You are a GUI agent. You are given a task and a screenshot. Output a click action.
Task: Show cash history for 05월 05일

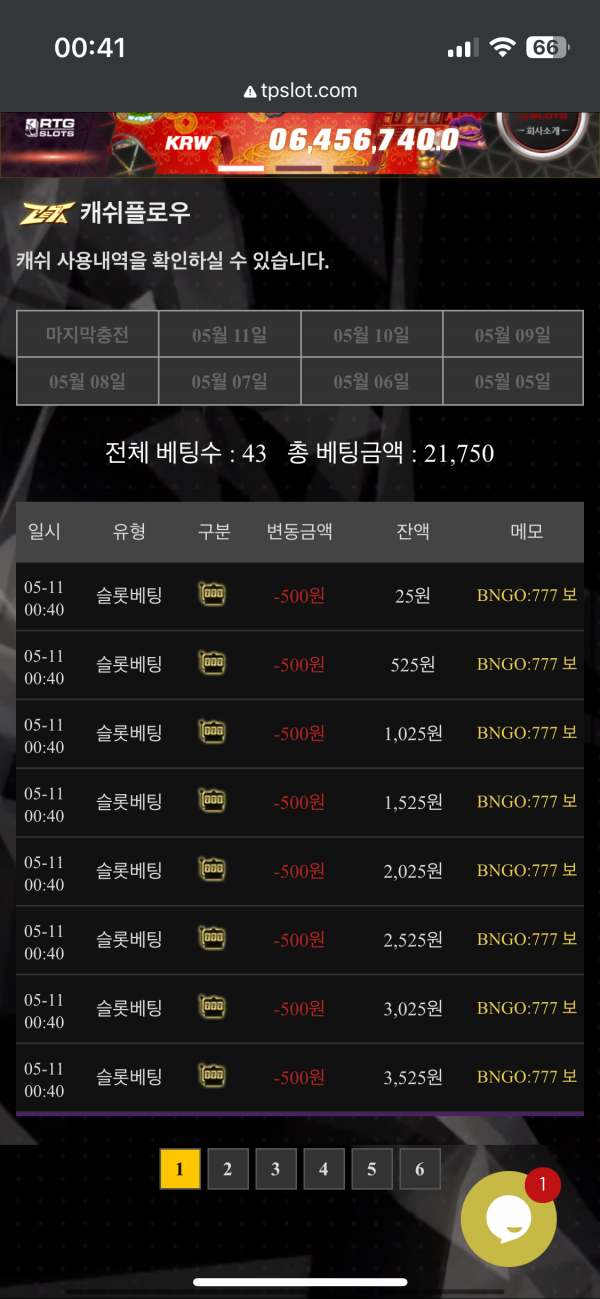[x=512, y=381]
